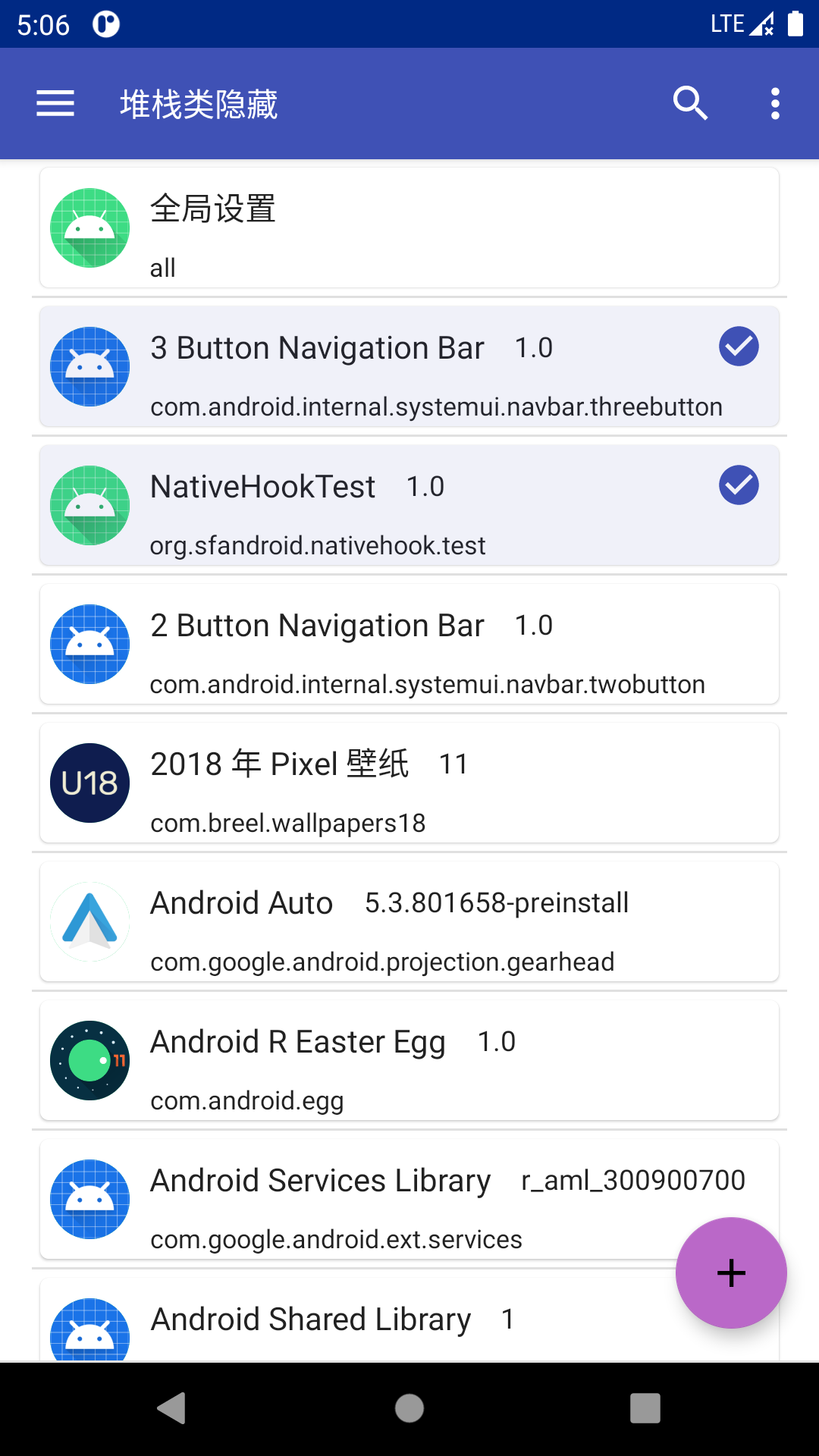Screen dimensions: 819x1456
Task: Return to the home screen
Action: click(x=409, y=1408)
